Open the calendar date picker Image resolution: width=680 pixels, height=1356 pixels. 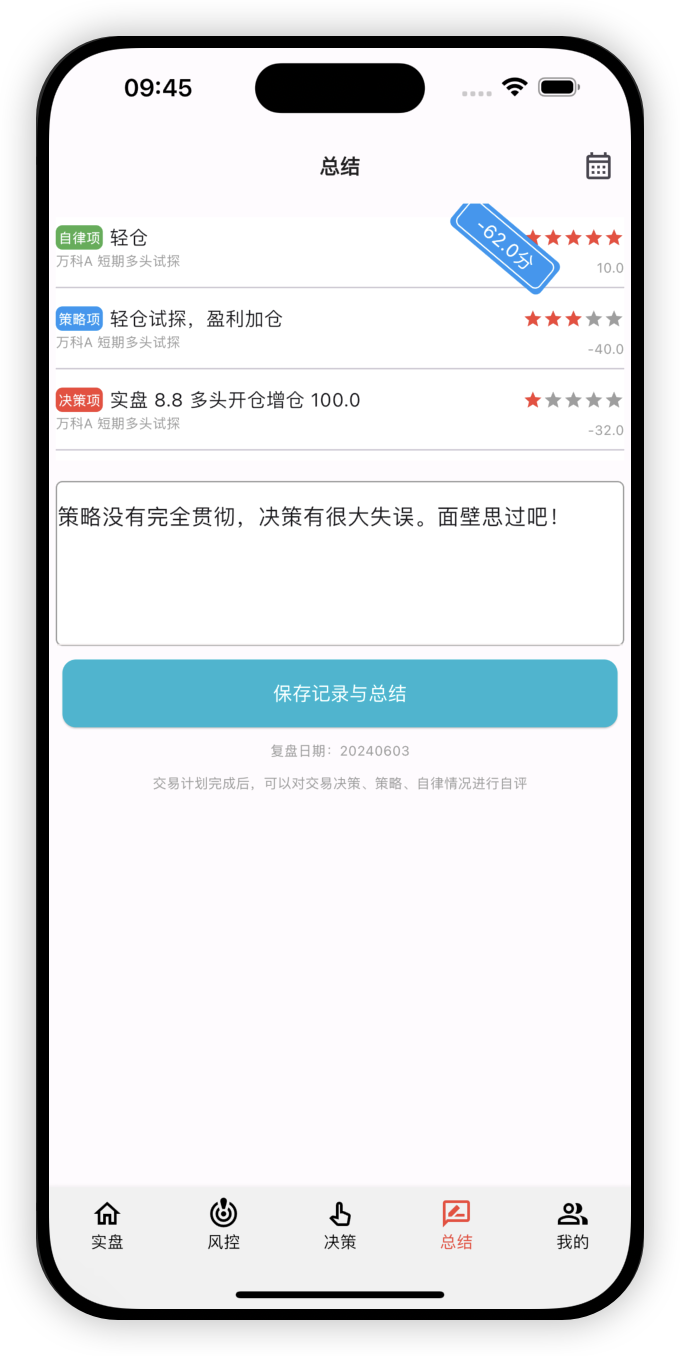(598, 166)
